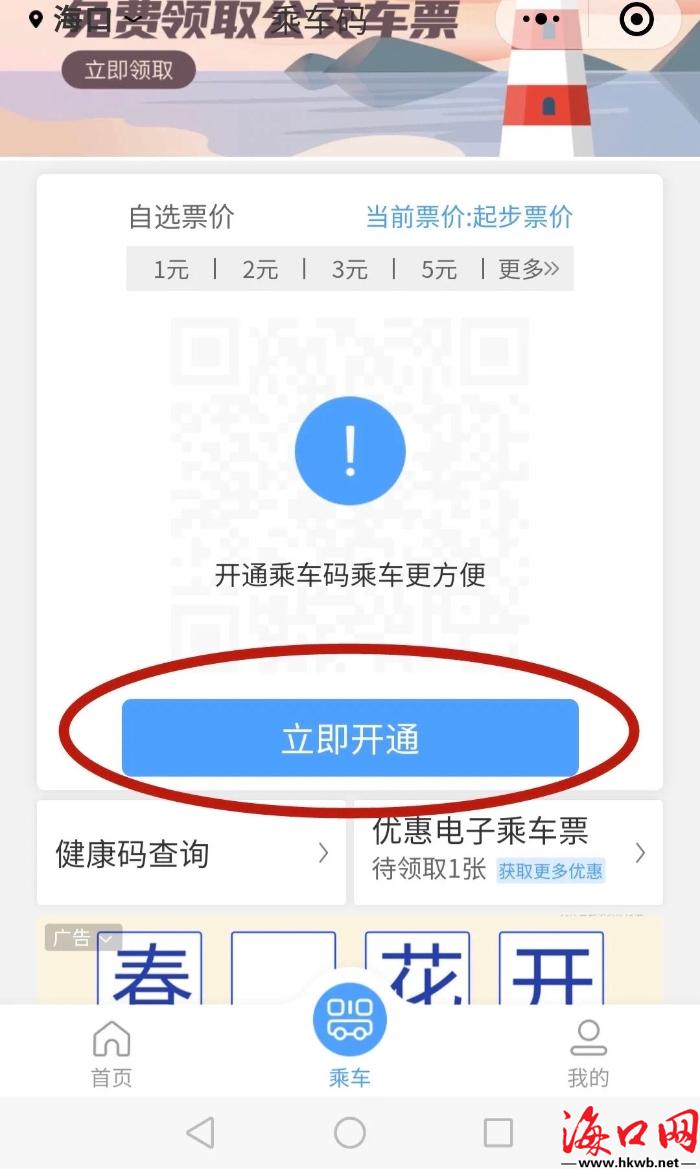Switch to the 首页 tab
700x1169 pixels.
tap(111, 1054)
